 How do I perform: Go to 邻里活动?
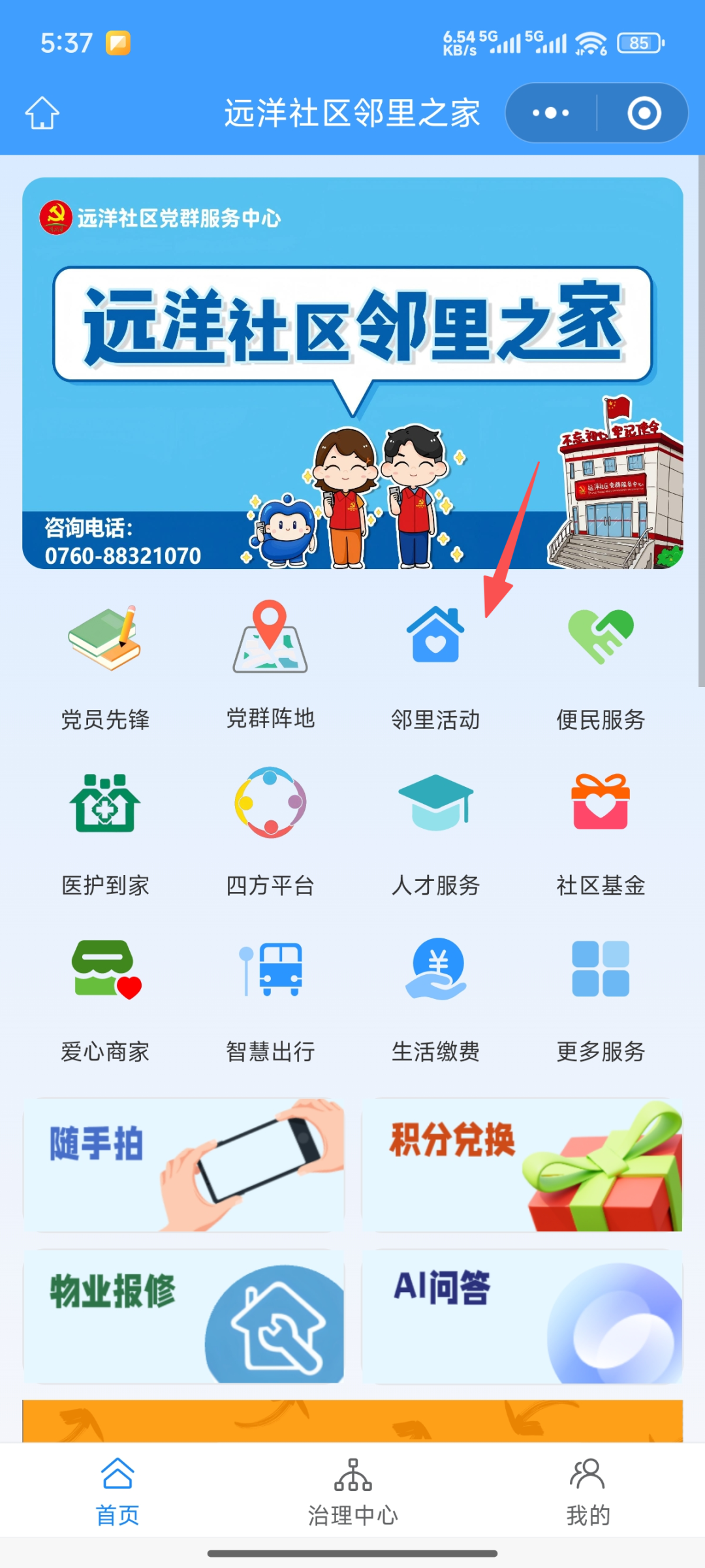tap(435, 666)
